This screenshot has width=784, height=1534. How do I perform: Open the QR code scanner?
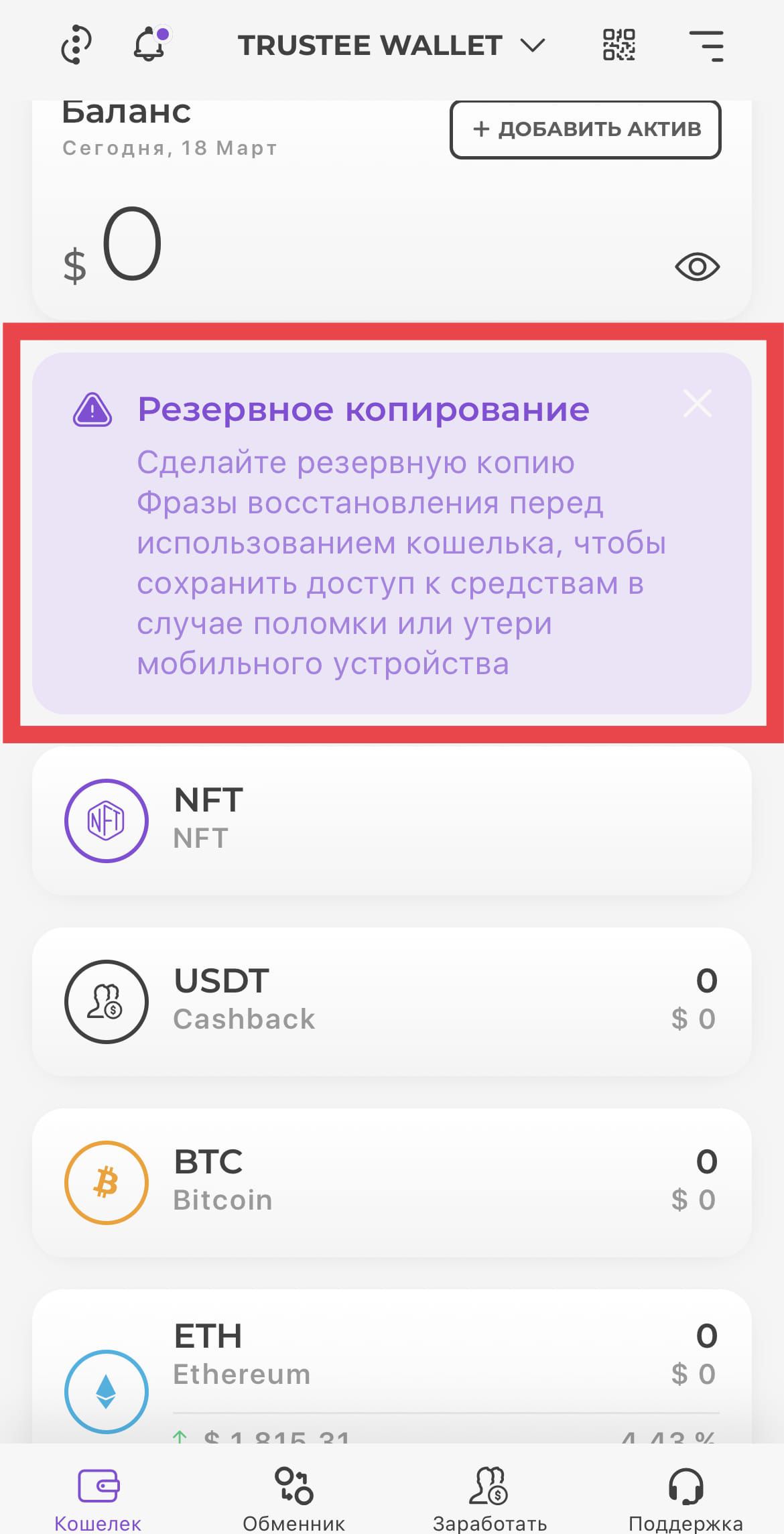[619, 45]
